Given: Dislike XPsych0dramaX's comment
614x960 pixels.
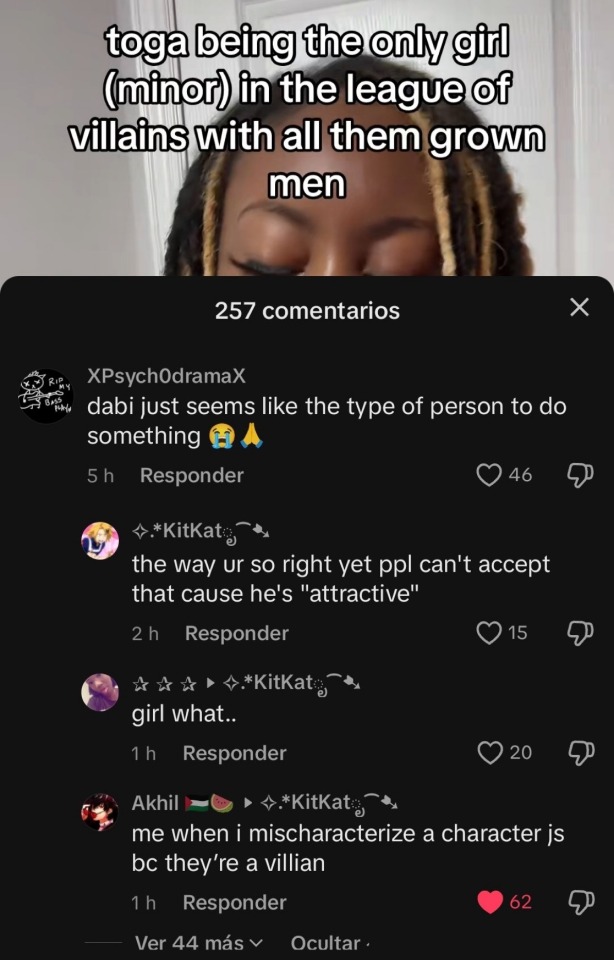Looking at the screenshot, I should (578, 476).
